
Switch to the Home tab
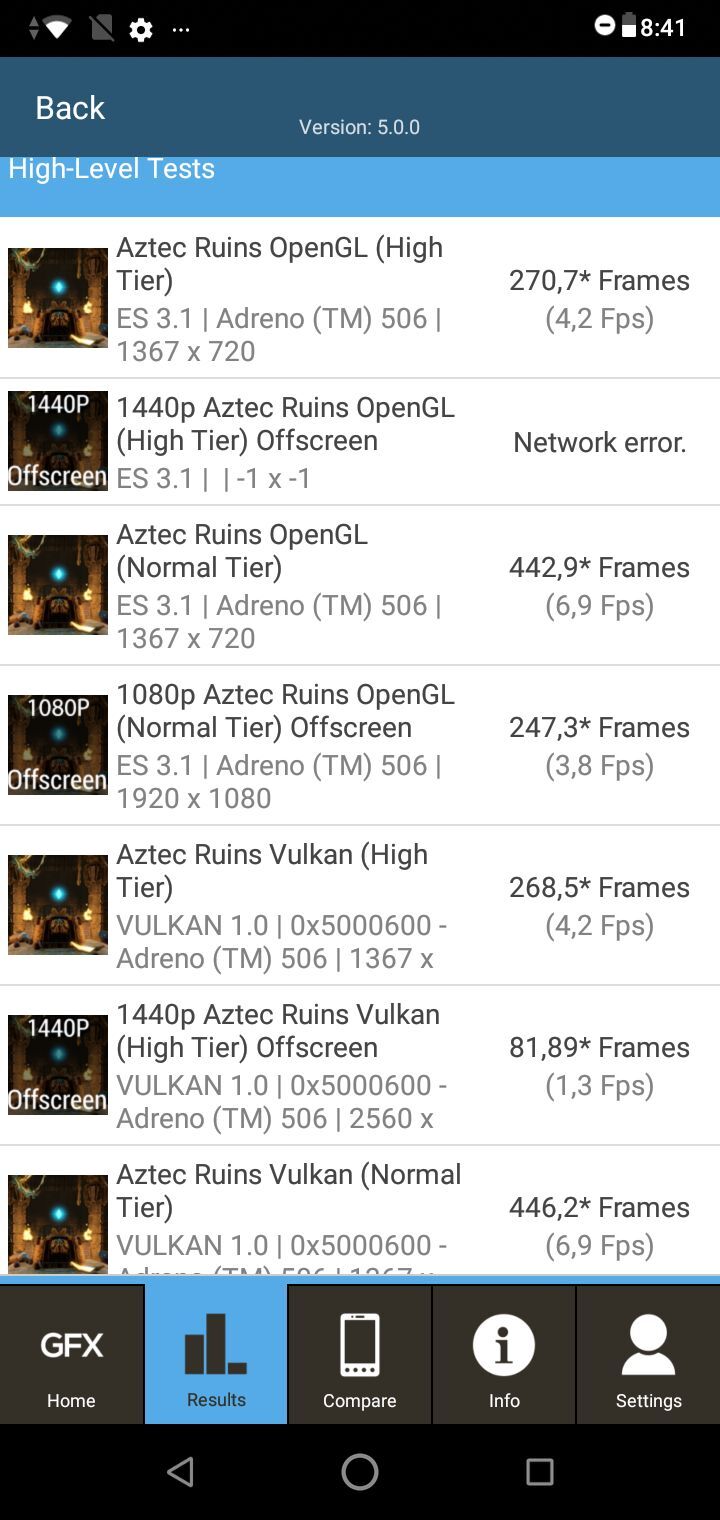point(71,1355)
